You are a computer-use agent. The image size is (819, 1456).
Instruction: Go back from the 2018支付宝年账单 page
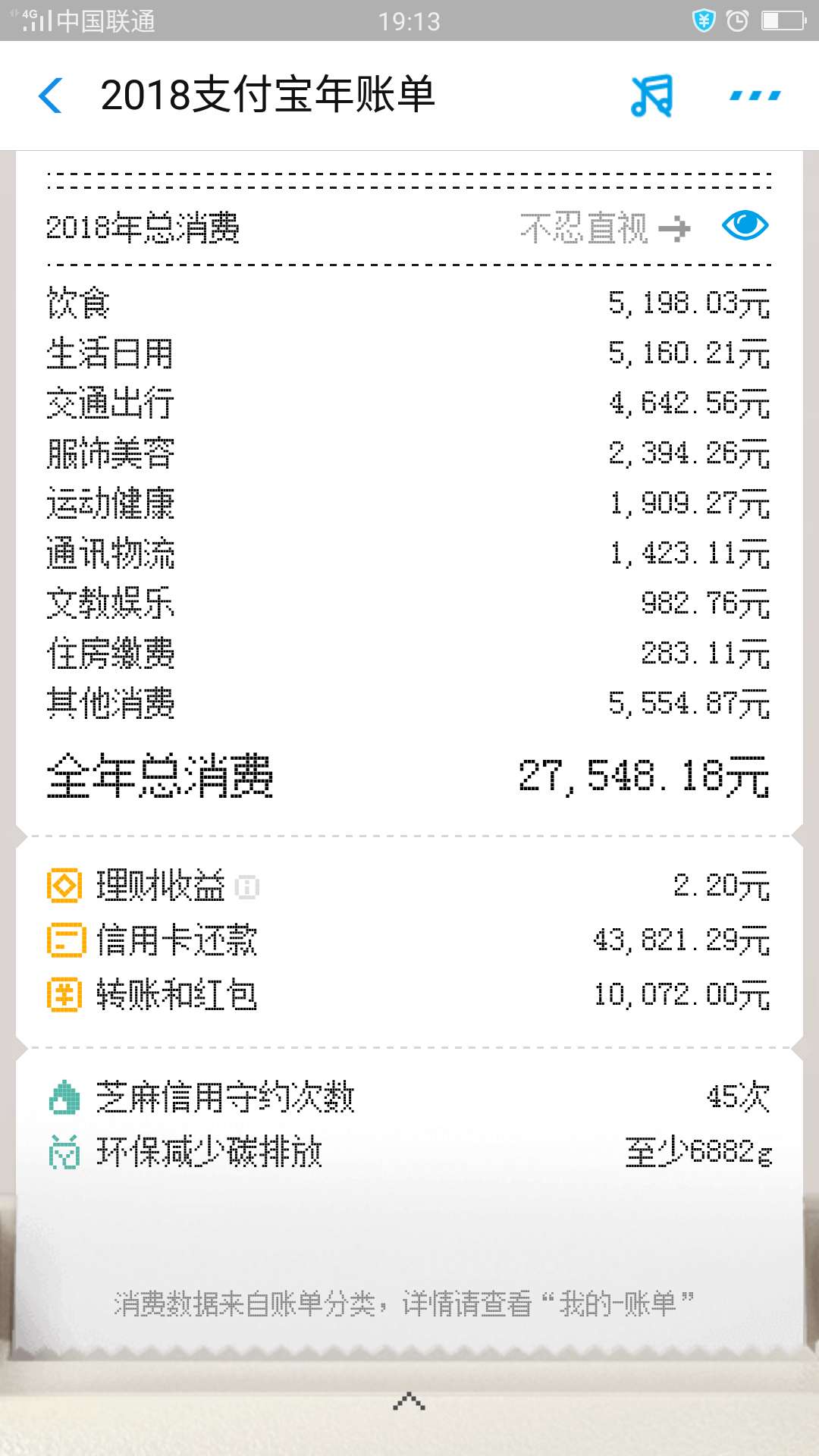(x=51, y=96)
